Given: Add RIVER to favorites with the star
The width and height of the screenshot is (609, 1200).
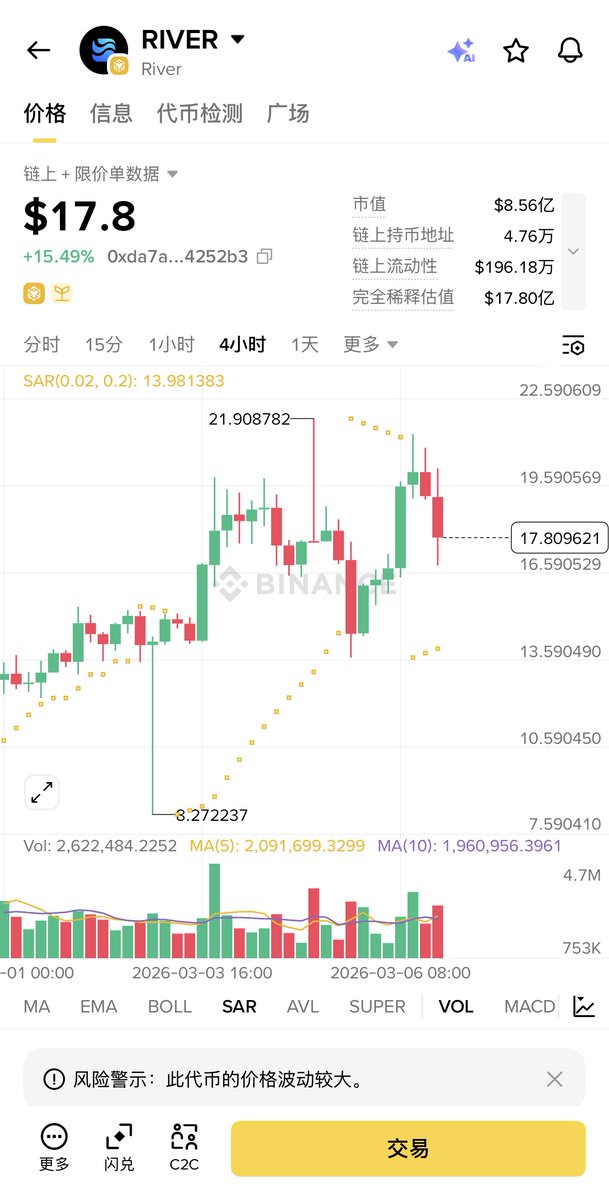Looking at the screenshot, I should (516, 50).
